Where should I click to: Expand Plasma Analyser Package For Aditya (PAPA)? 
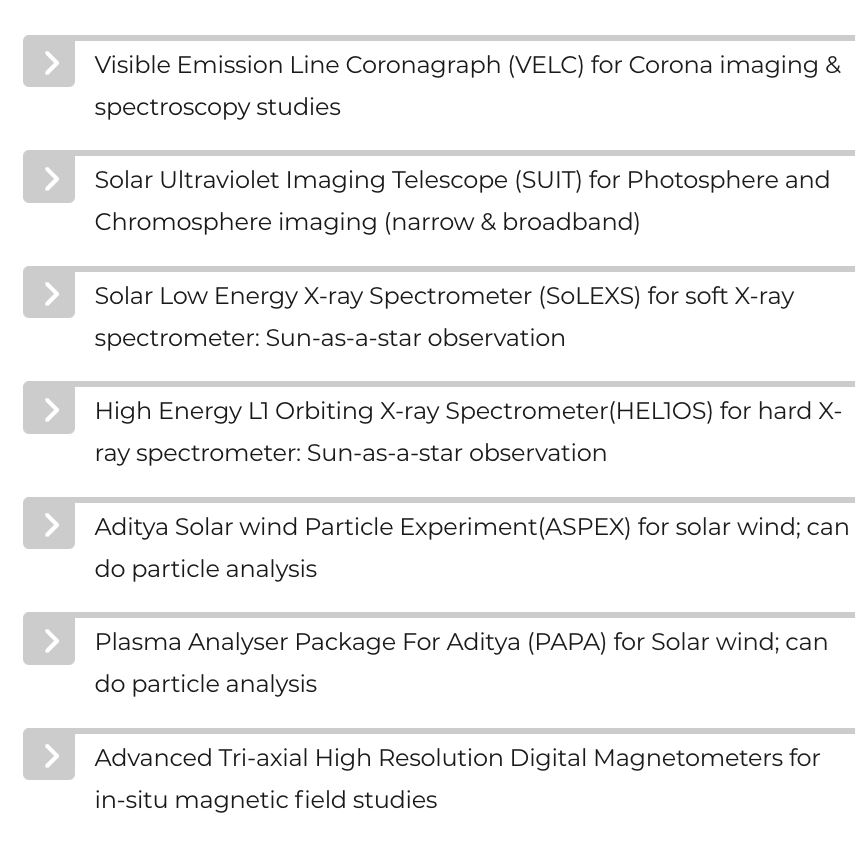click(x=49, y=641)
